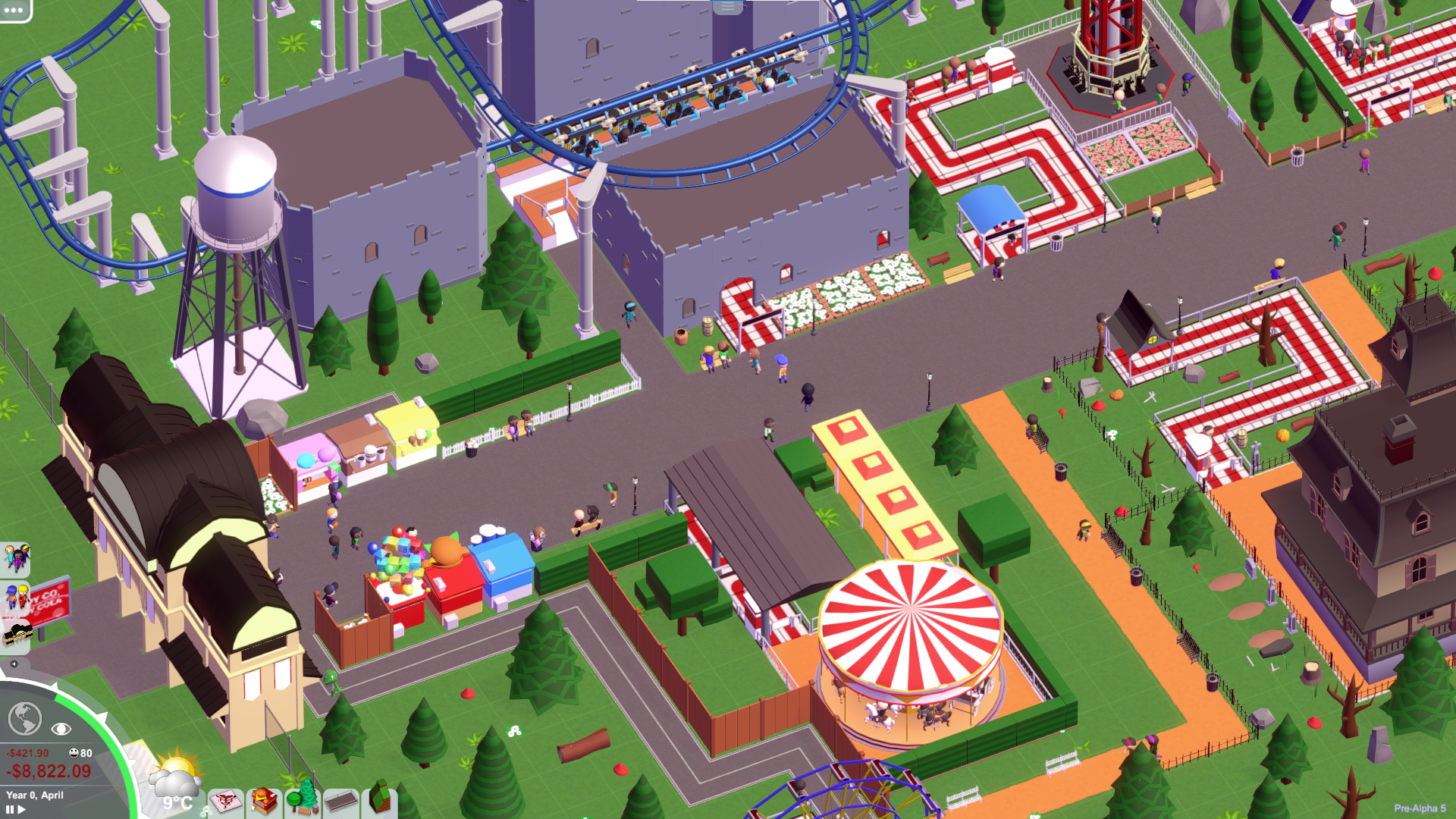Screen dimensions: 1456x819
Task: Open the attractions list panel
Action: (x=16, y=635)
